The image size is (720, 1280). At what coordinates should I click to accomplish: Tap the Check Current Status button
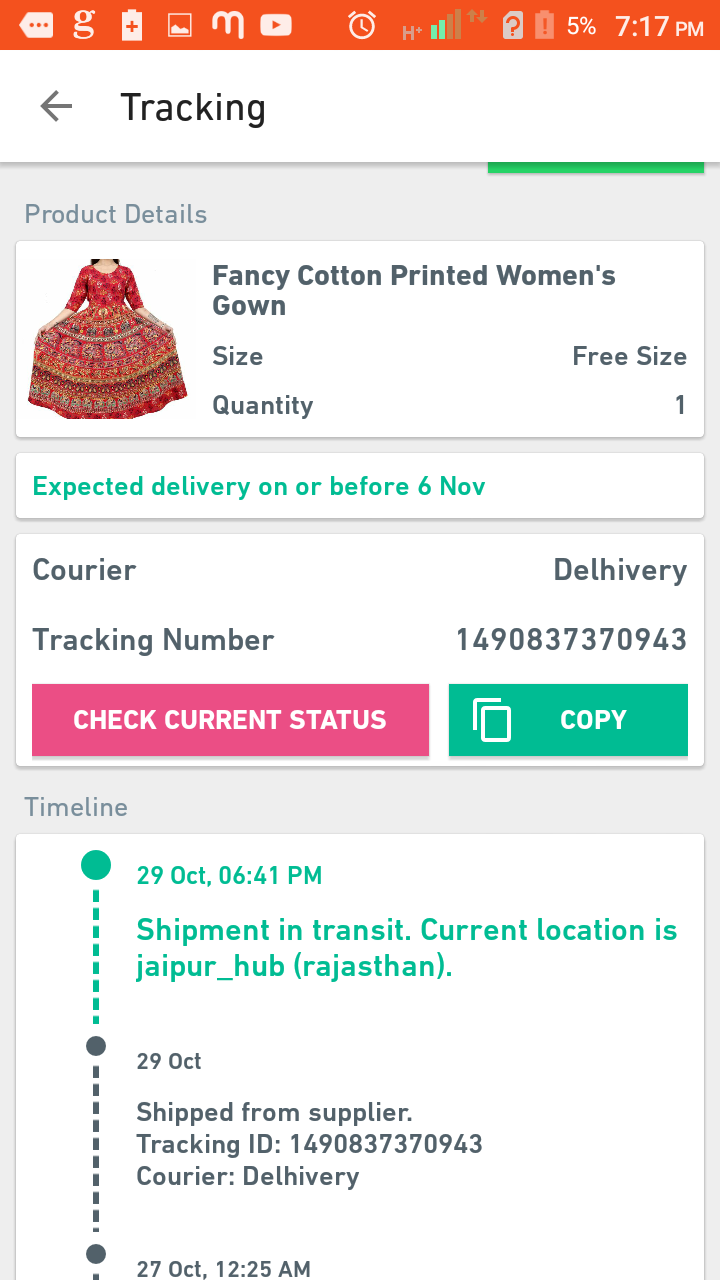pos(230,720)
